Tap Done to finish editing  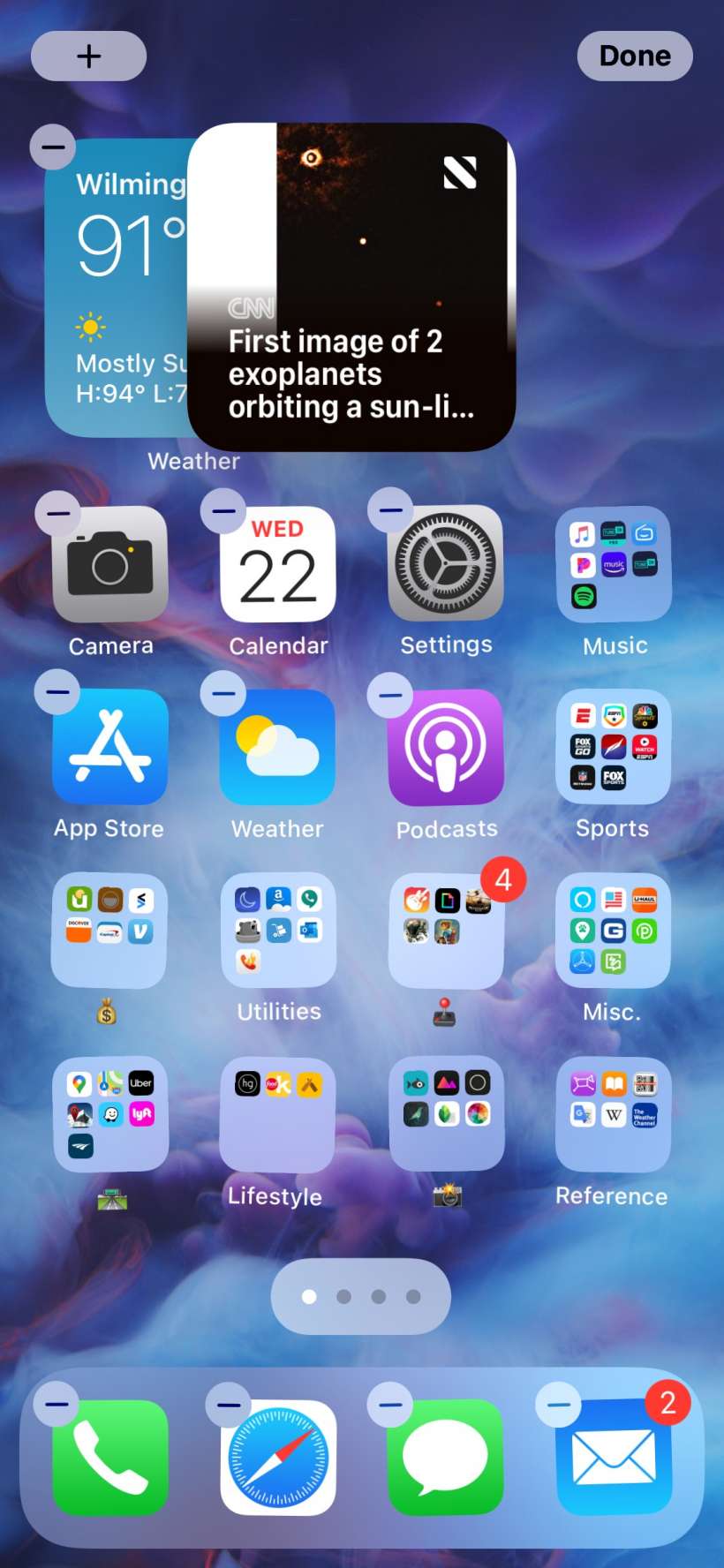click(x=634, y=57)
